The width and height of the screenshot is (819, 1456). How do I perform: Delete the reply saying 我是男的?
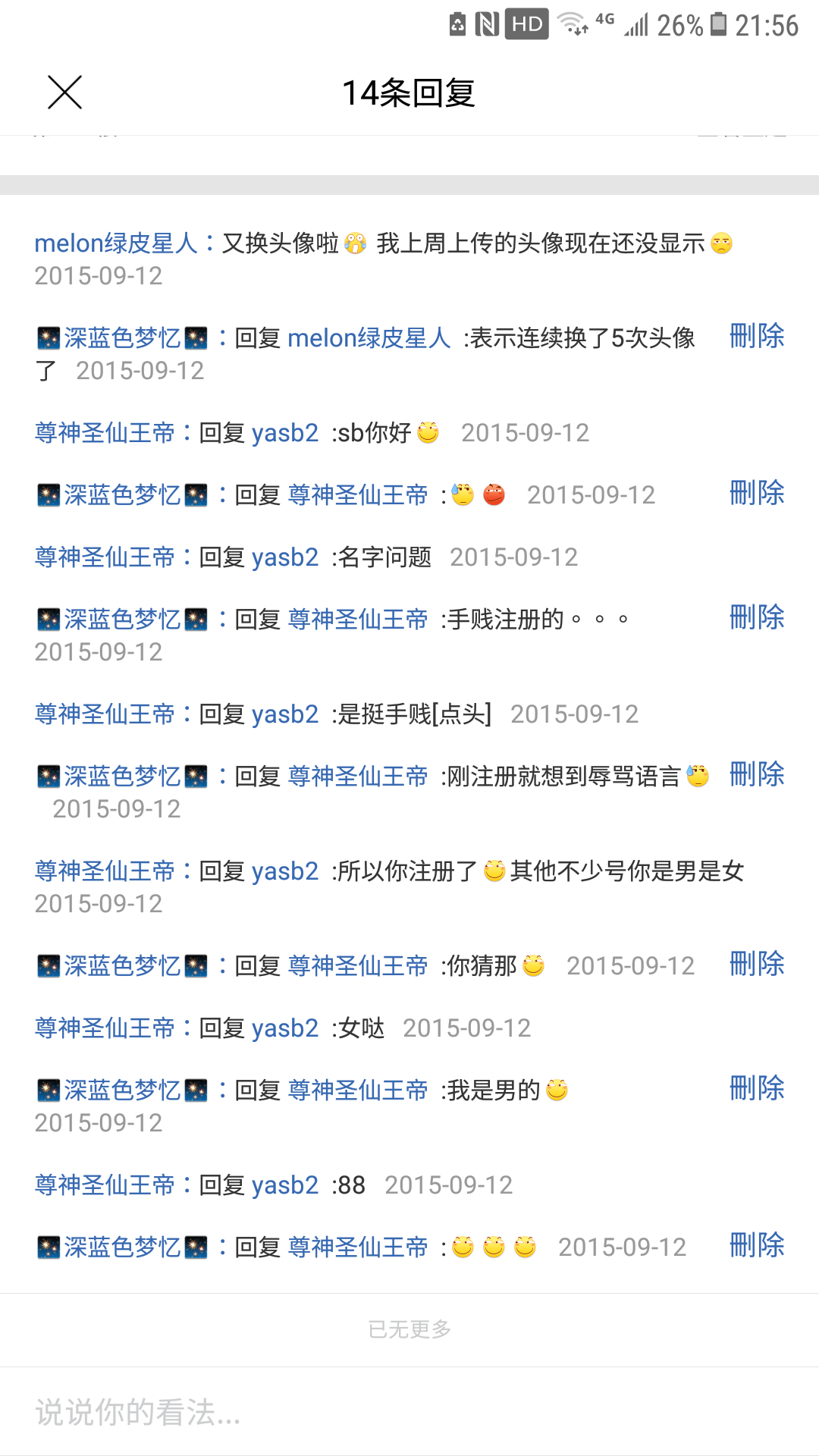[x=757, y=1088]
